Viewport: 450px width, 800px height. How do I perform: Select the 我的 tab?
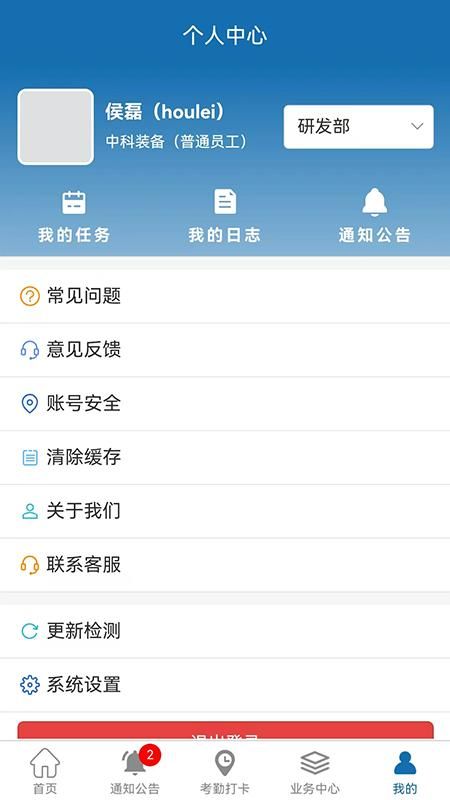405,771
